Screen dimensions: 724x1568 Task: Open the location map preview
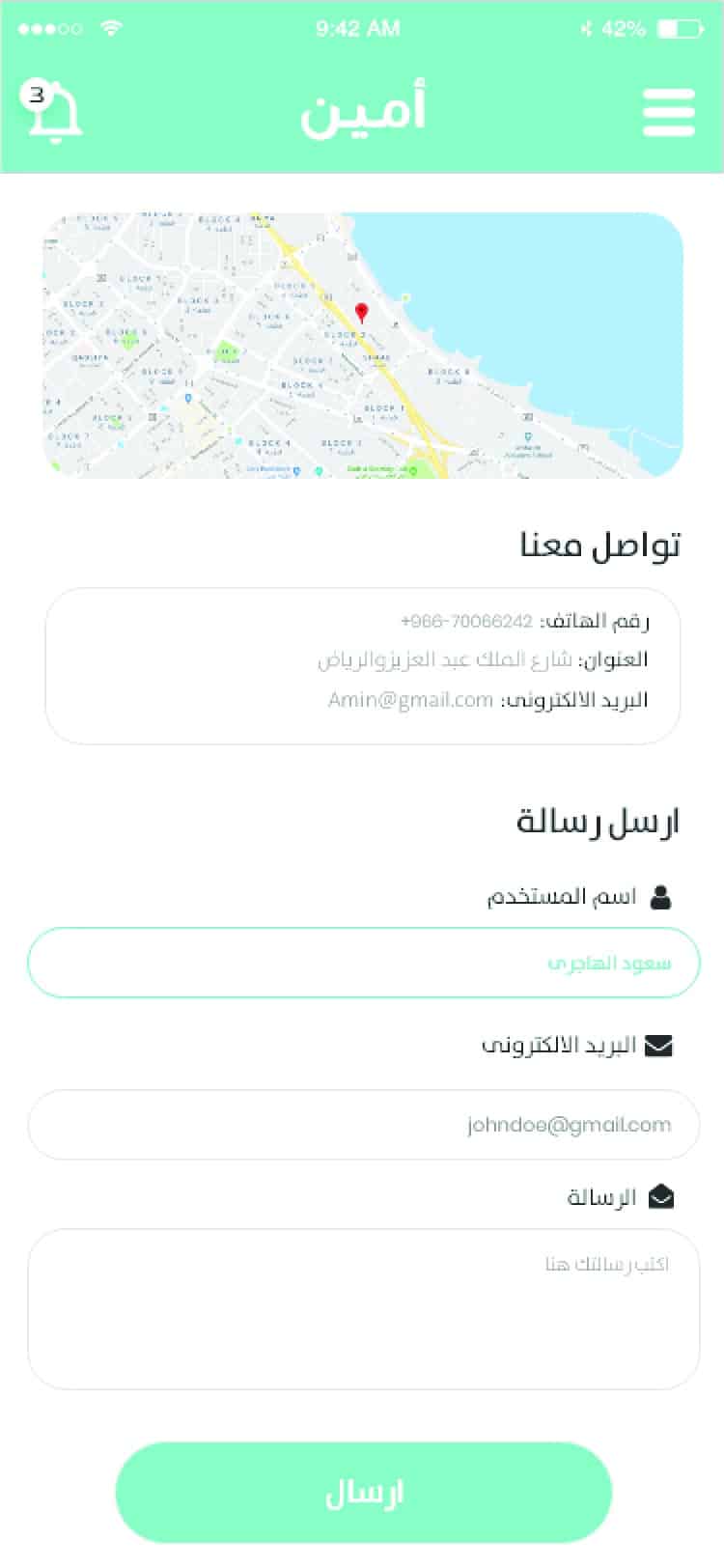tap(363, 346)
